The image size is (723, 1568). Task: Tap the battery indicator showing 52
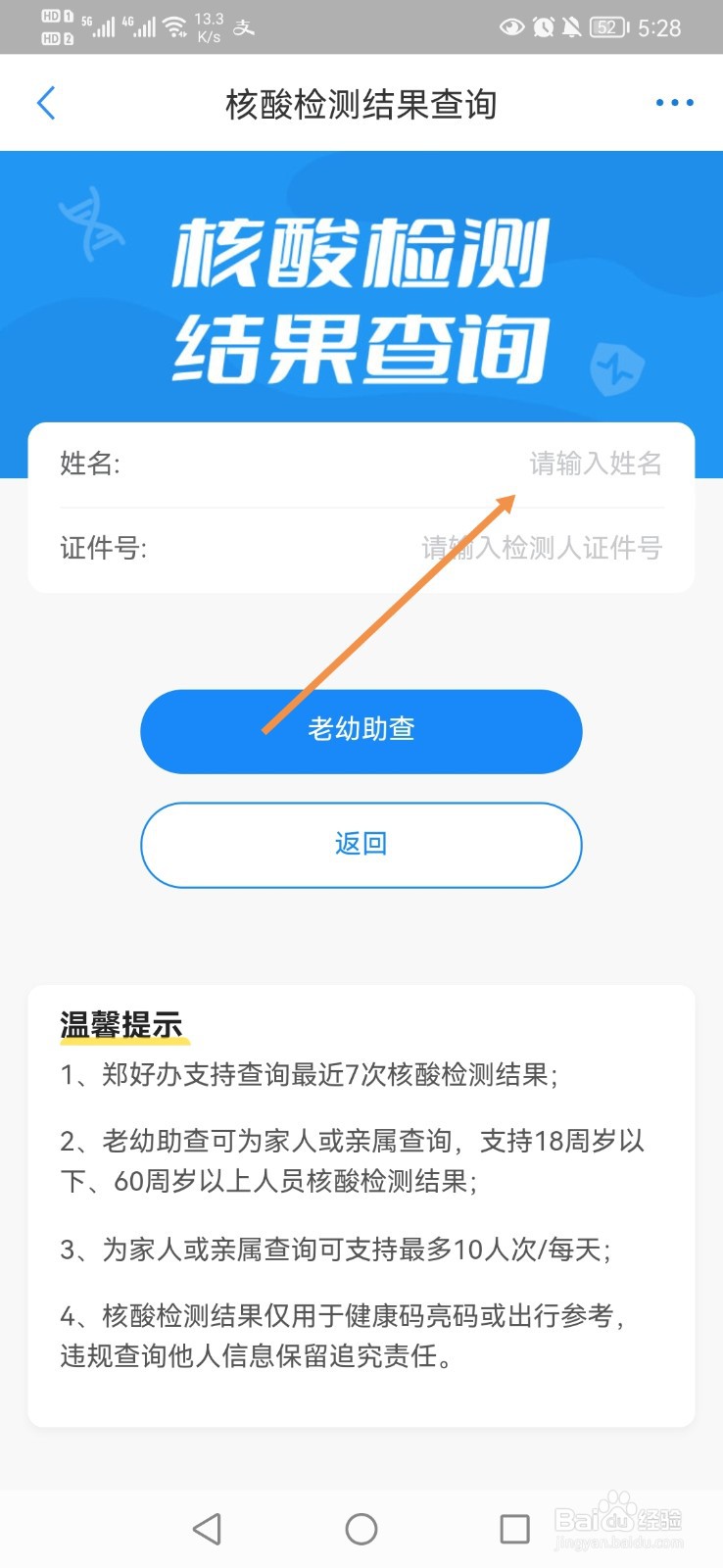(609, 27)
